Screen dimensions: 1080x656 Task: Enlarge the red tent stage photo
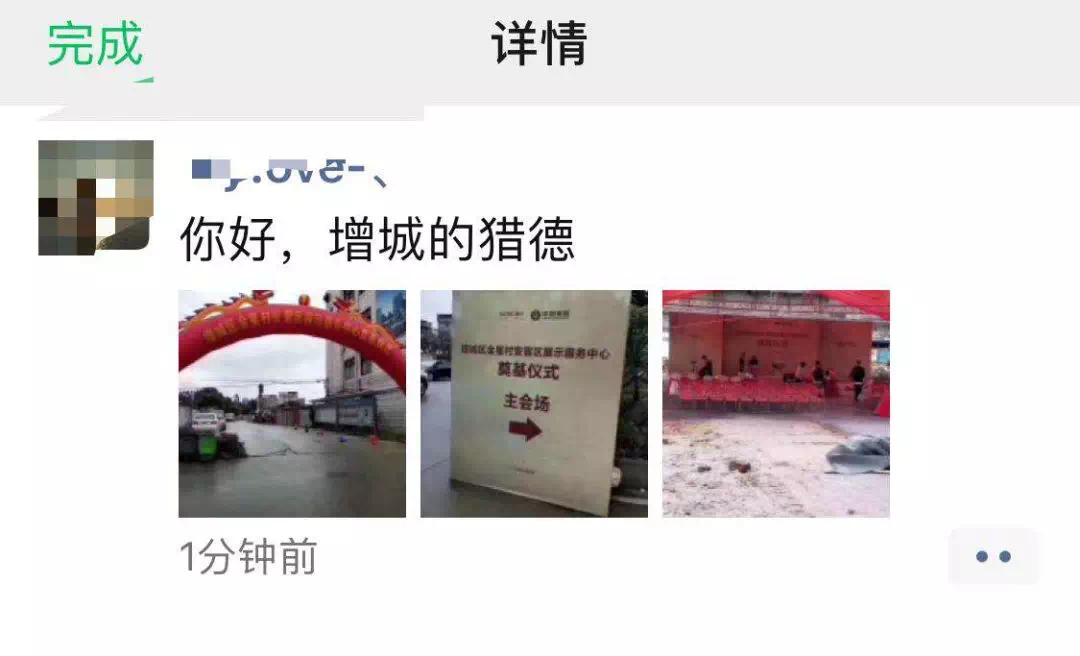776,404
